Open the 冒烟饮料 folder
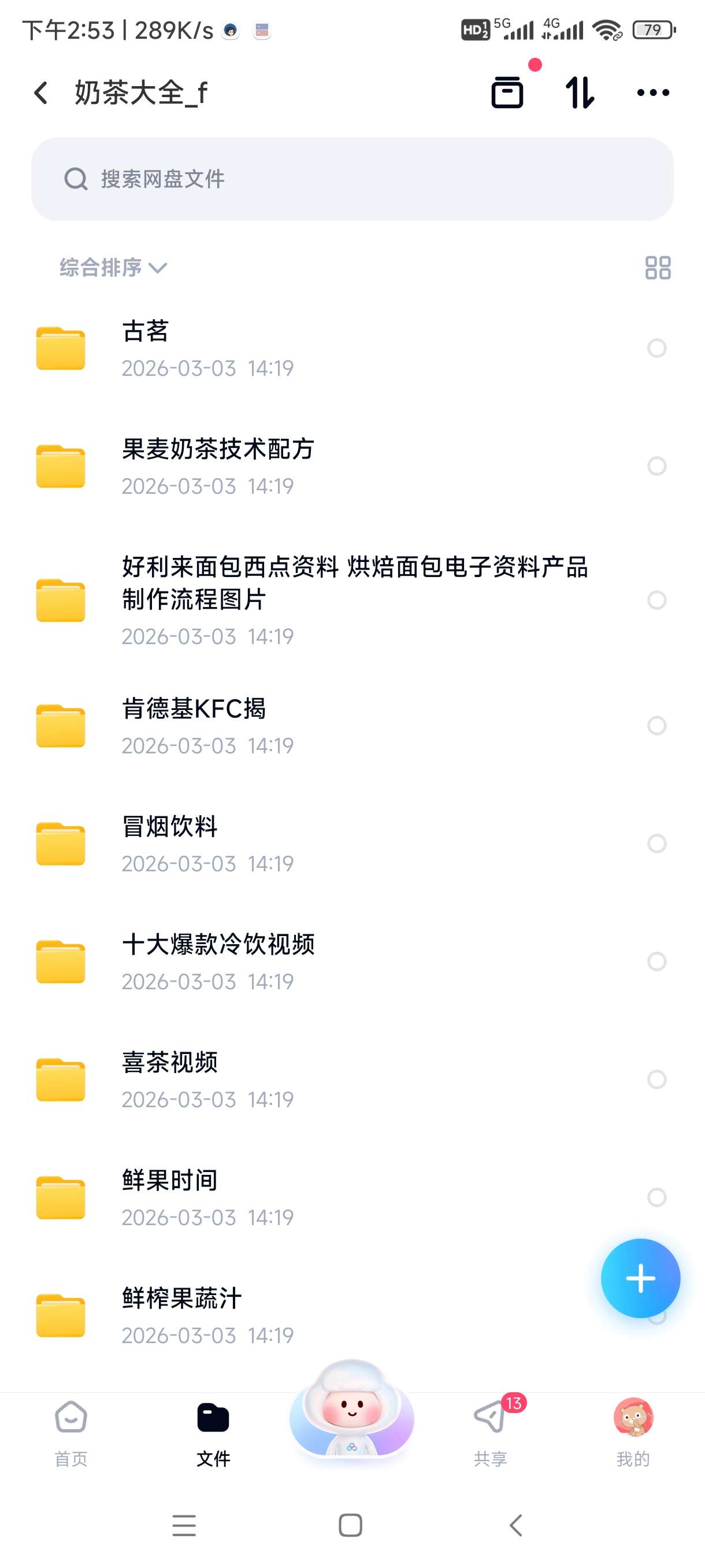This screenshot has height=1568, width=705. (x=352, y=844)
